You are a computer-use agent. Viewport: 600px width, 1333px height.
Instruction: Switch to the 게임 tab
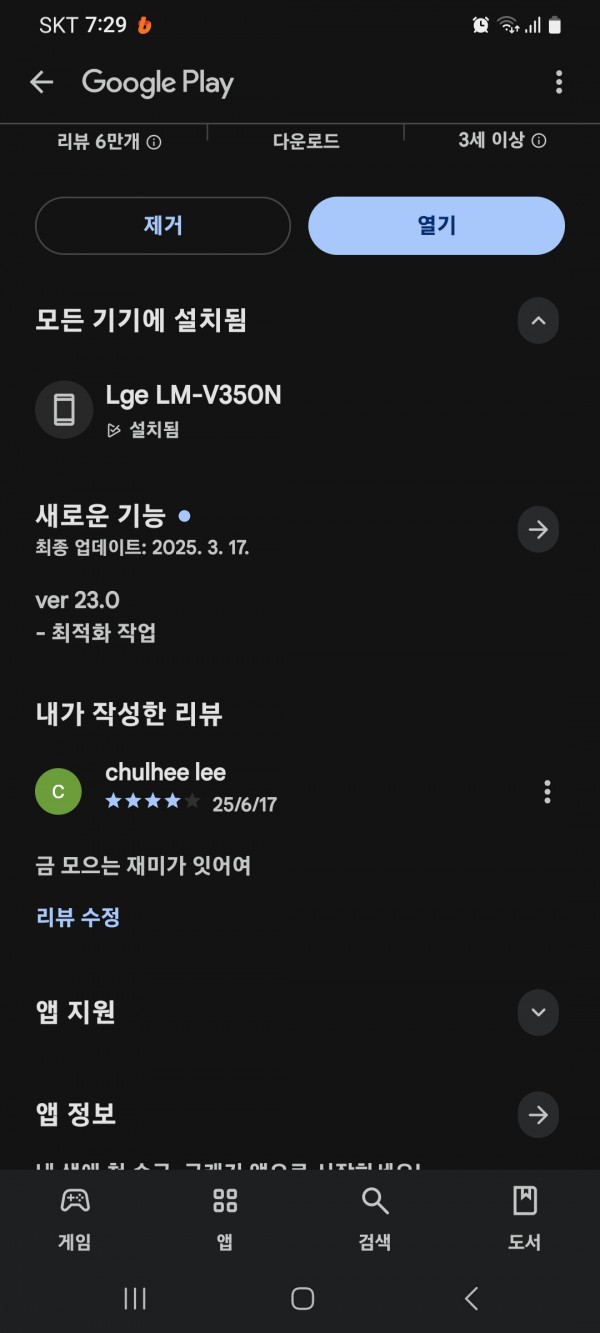tap(75, 1219)
